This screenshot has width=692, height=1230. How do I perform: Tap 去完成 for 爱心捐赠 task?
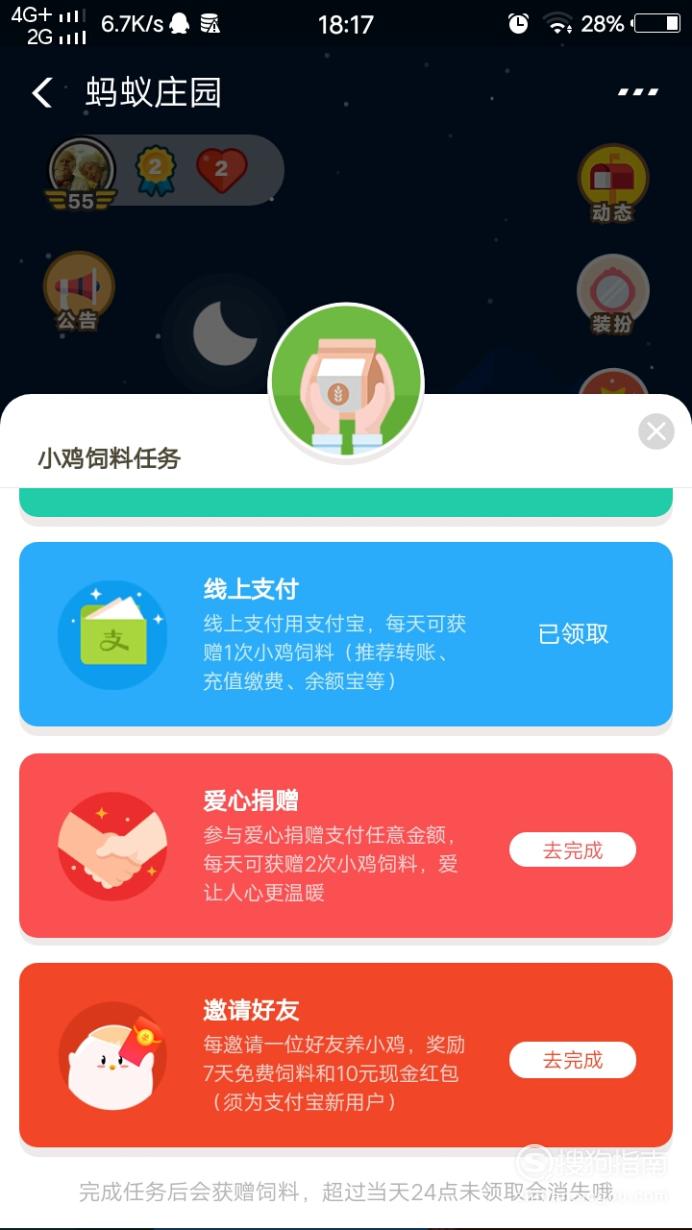click(x=572, y=850)
